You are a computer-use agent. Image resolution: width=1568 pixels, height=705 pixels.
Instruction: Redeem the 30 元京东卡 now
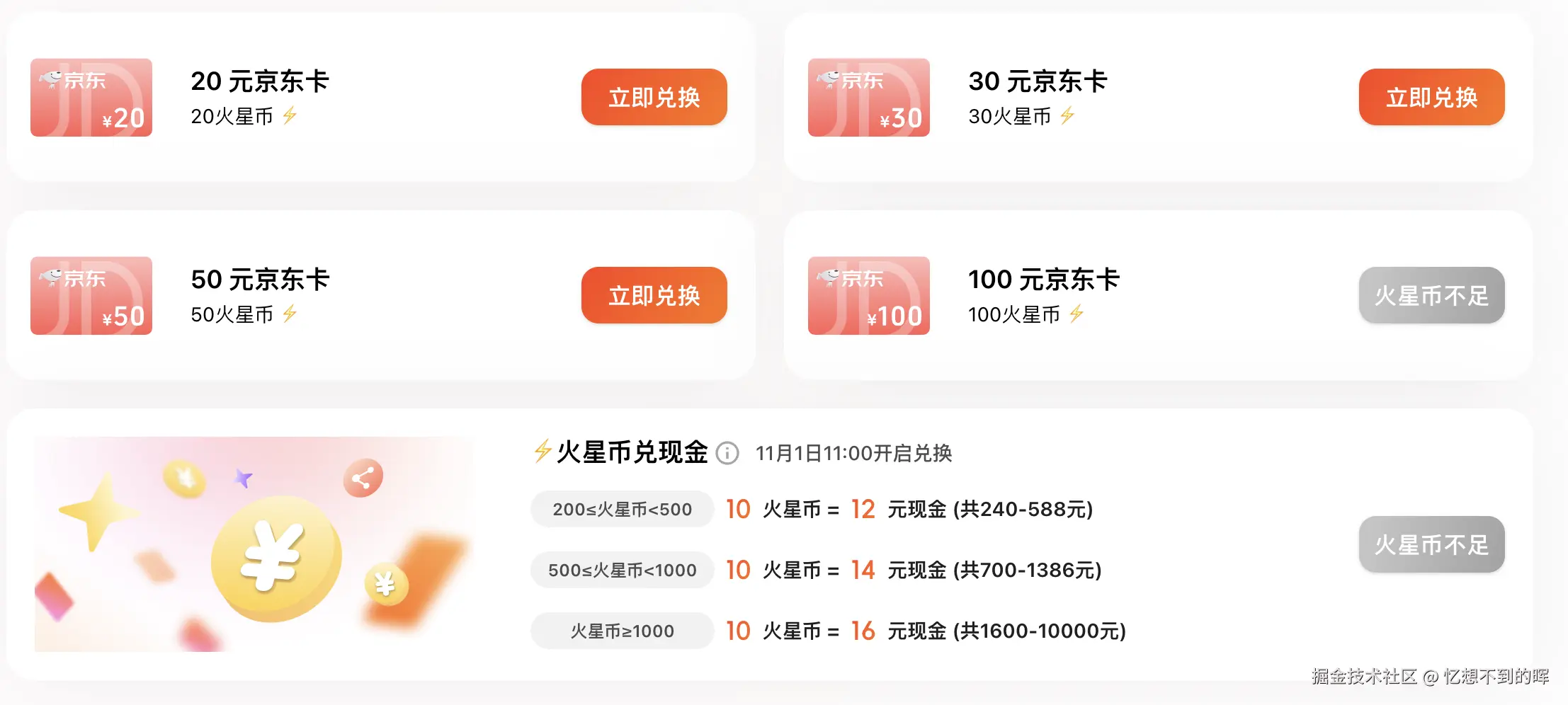(1431, 97)
